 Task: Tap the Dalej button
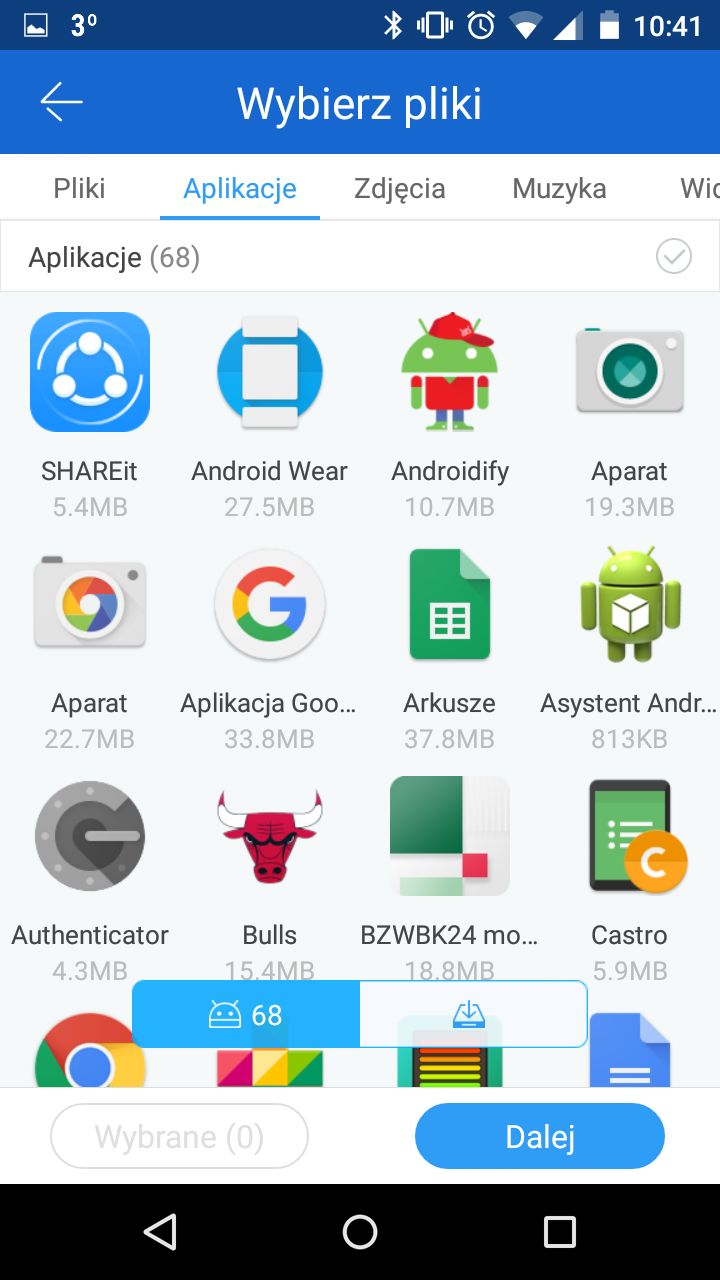click(540, 1136)
